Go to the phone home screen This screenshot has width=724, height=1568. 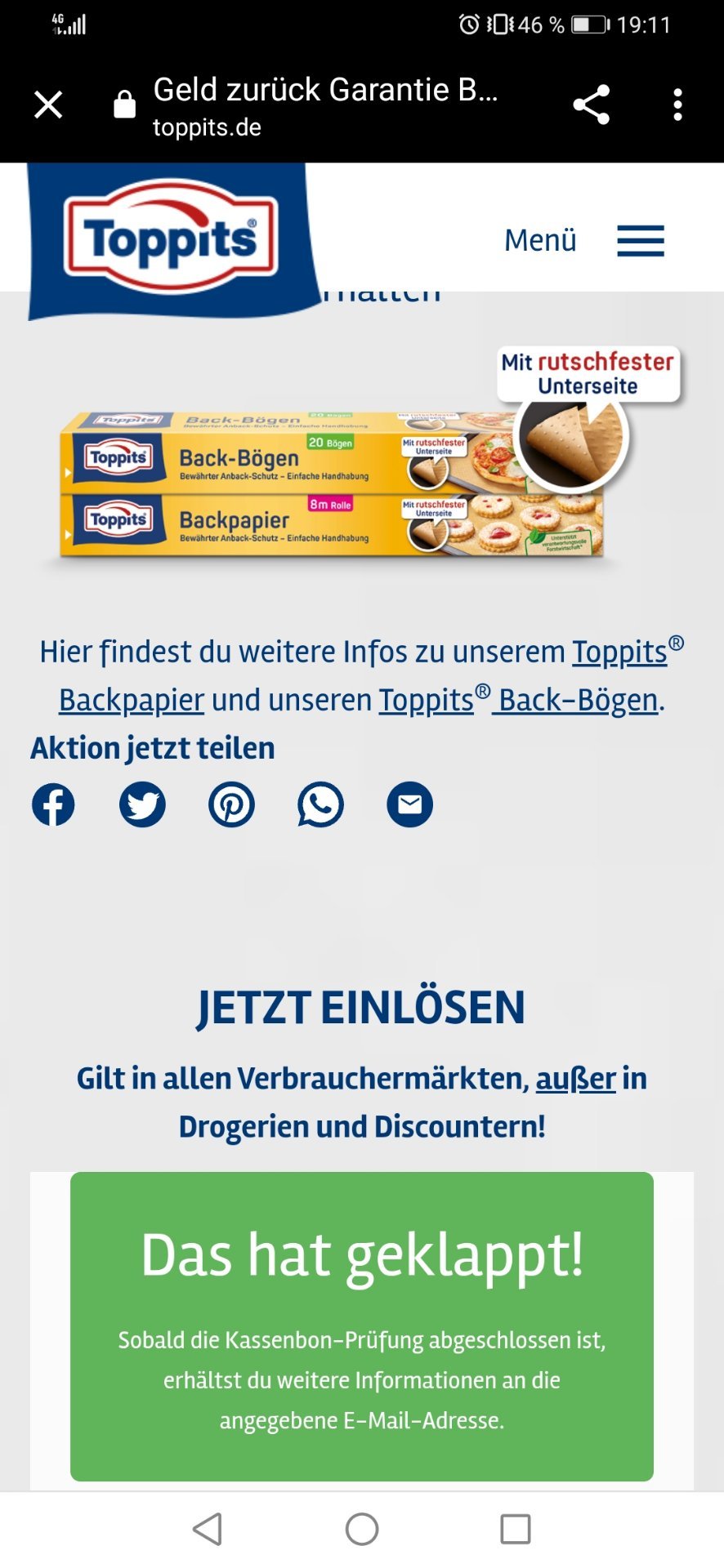[362, 1529]
